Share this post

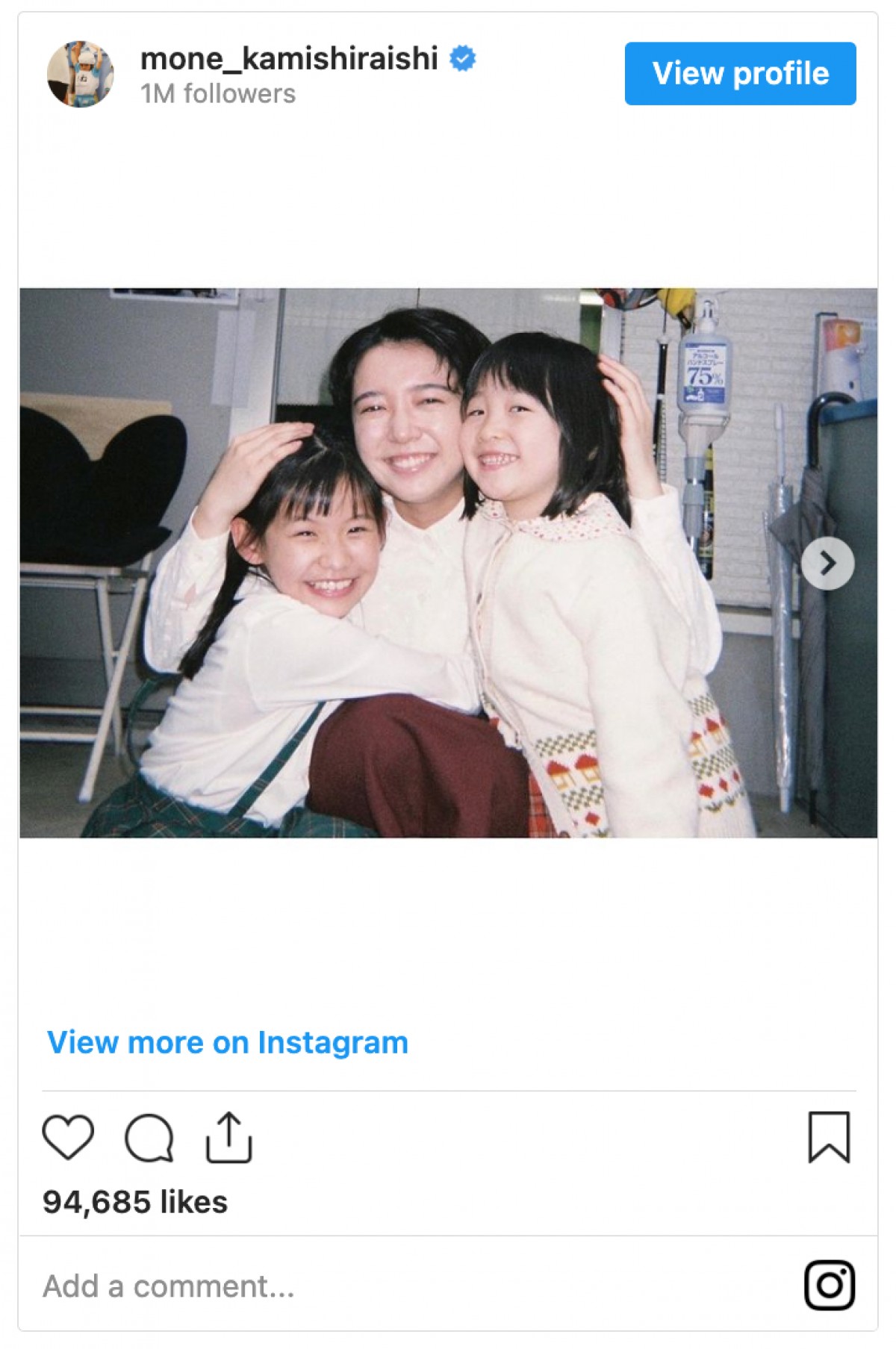click(228, 1137)
